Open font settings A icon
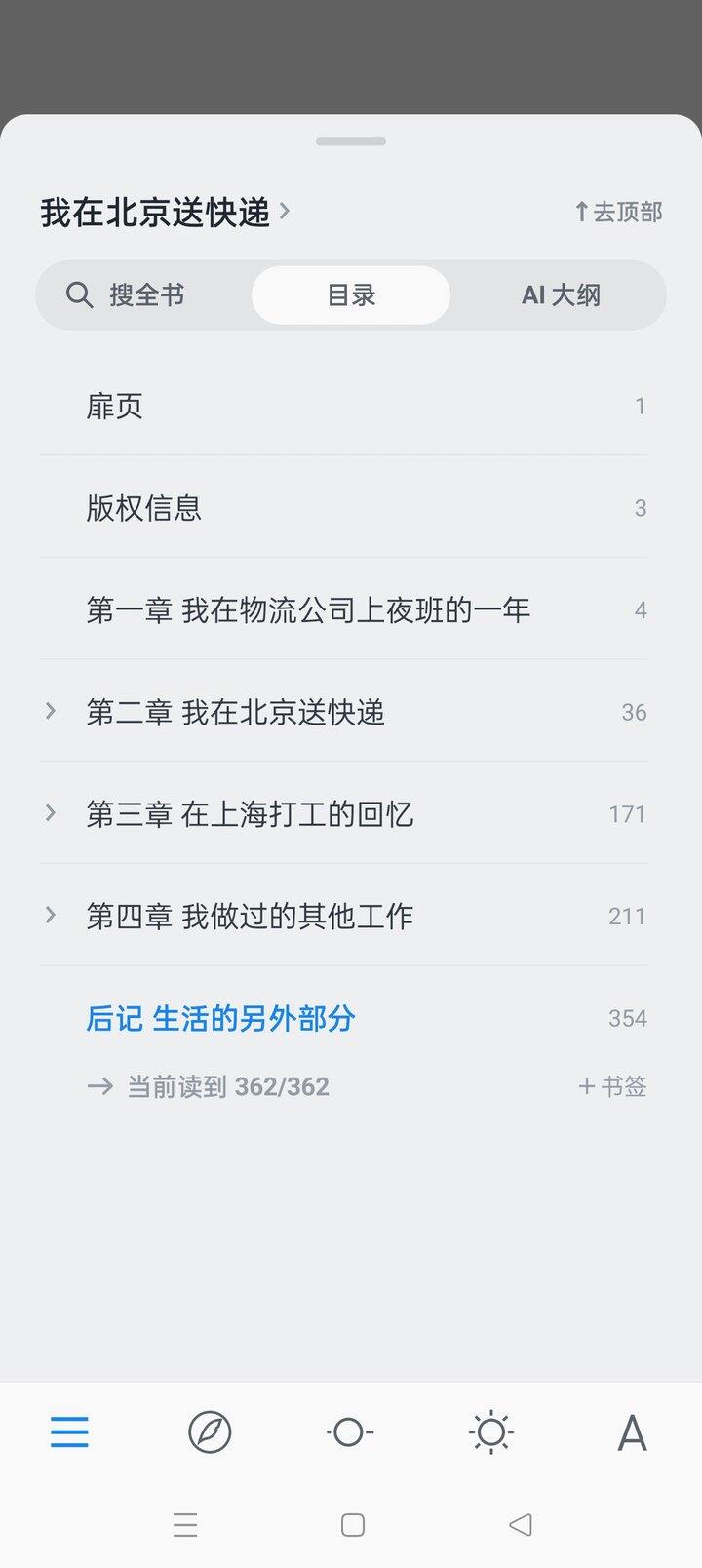The width and height of the screenshot is (702, 1568). pos(632,1432)
